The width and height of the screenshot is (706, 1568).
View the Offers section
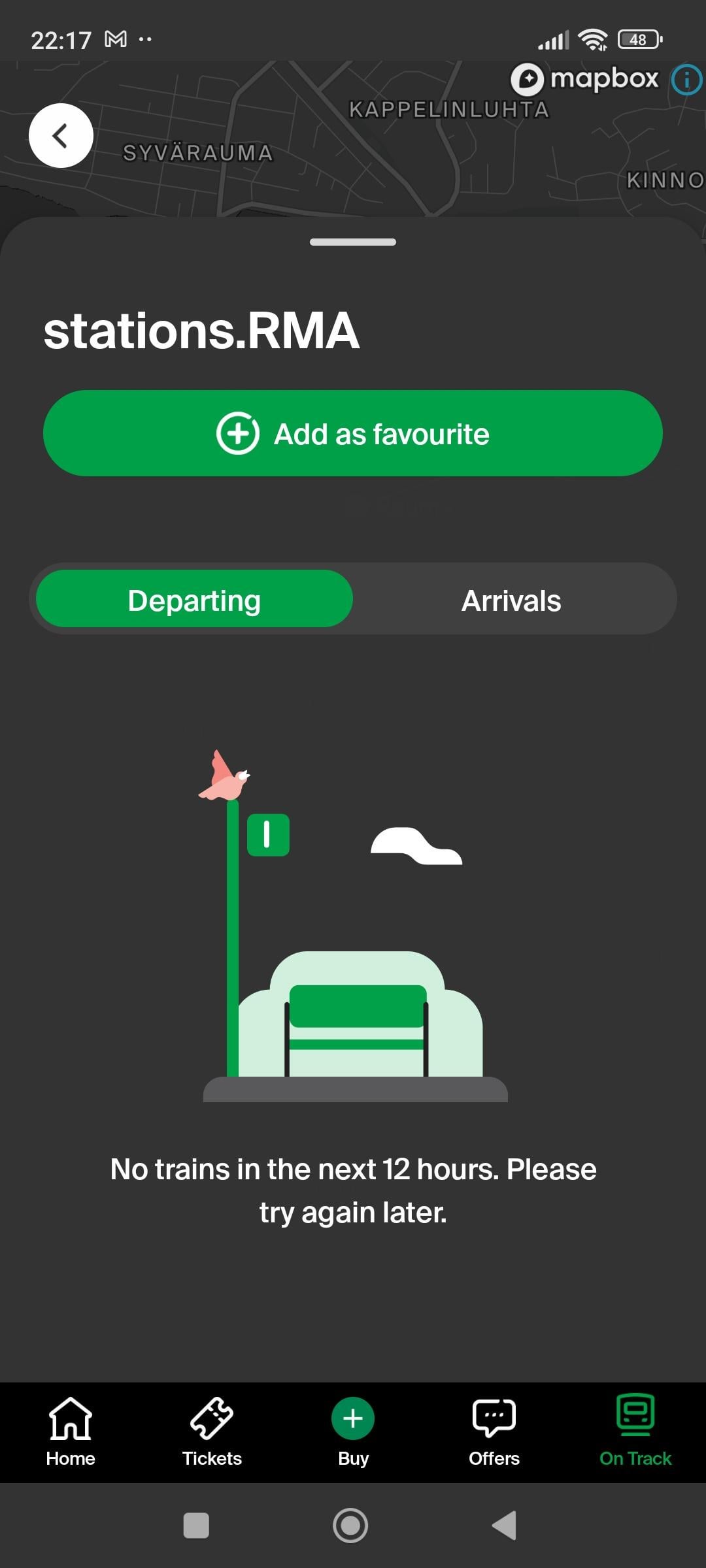pos(494,1431)
